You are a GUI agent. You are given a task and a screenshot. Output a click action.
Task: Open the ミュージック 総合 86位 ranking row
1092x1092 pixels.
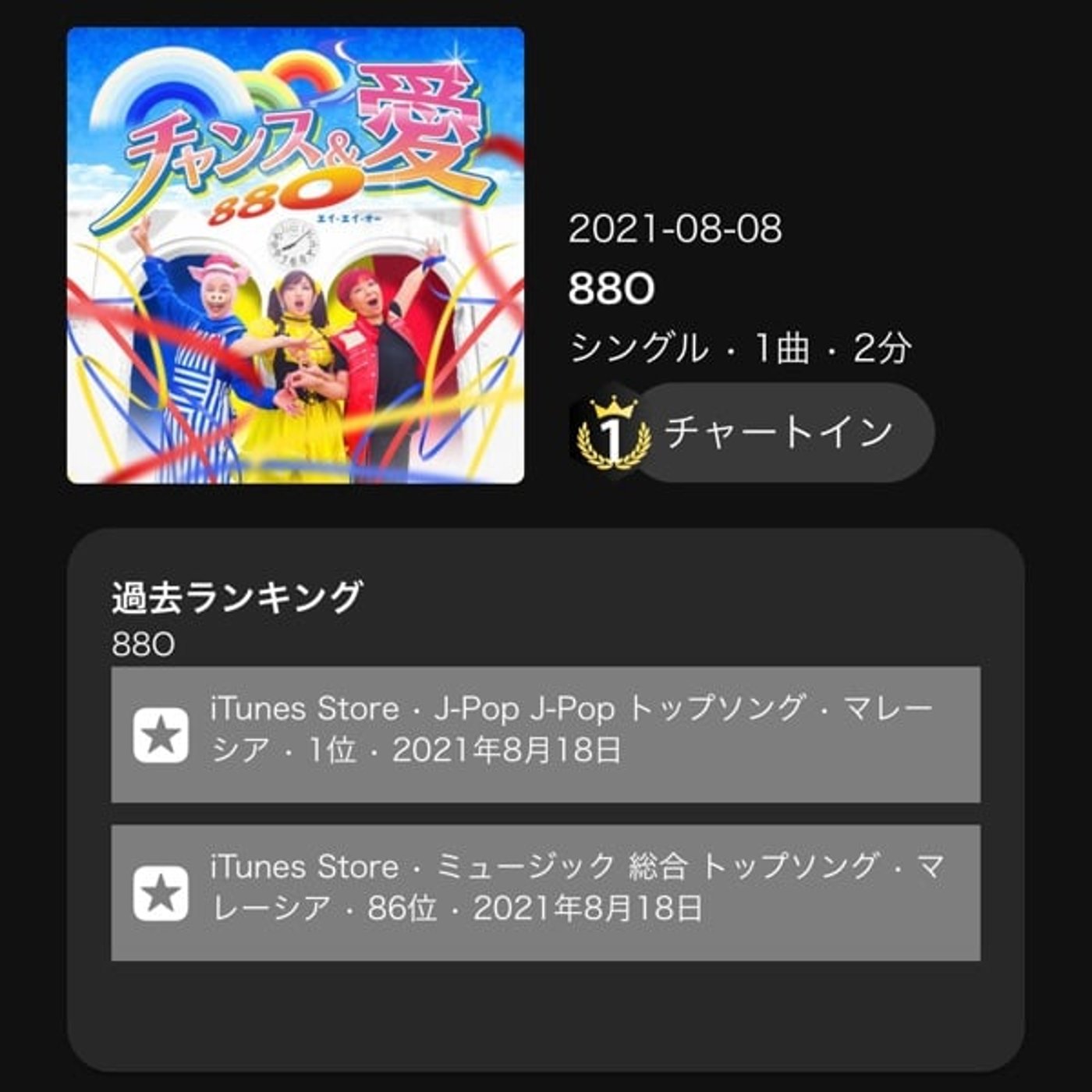(x=546, y=892)
